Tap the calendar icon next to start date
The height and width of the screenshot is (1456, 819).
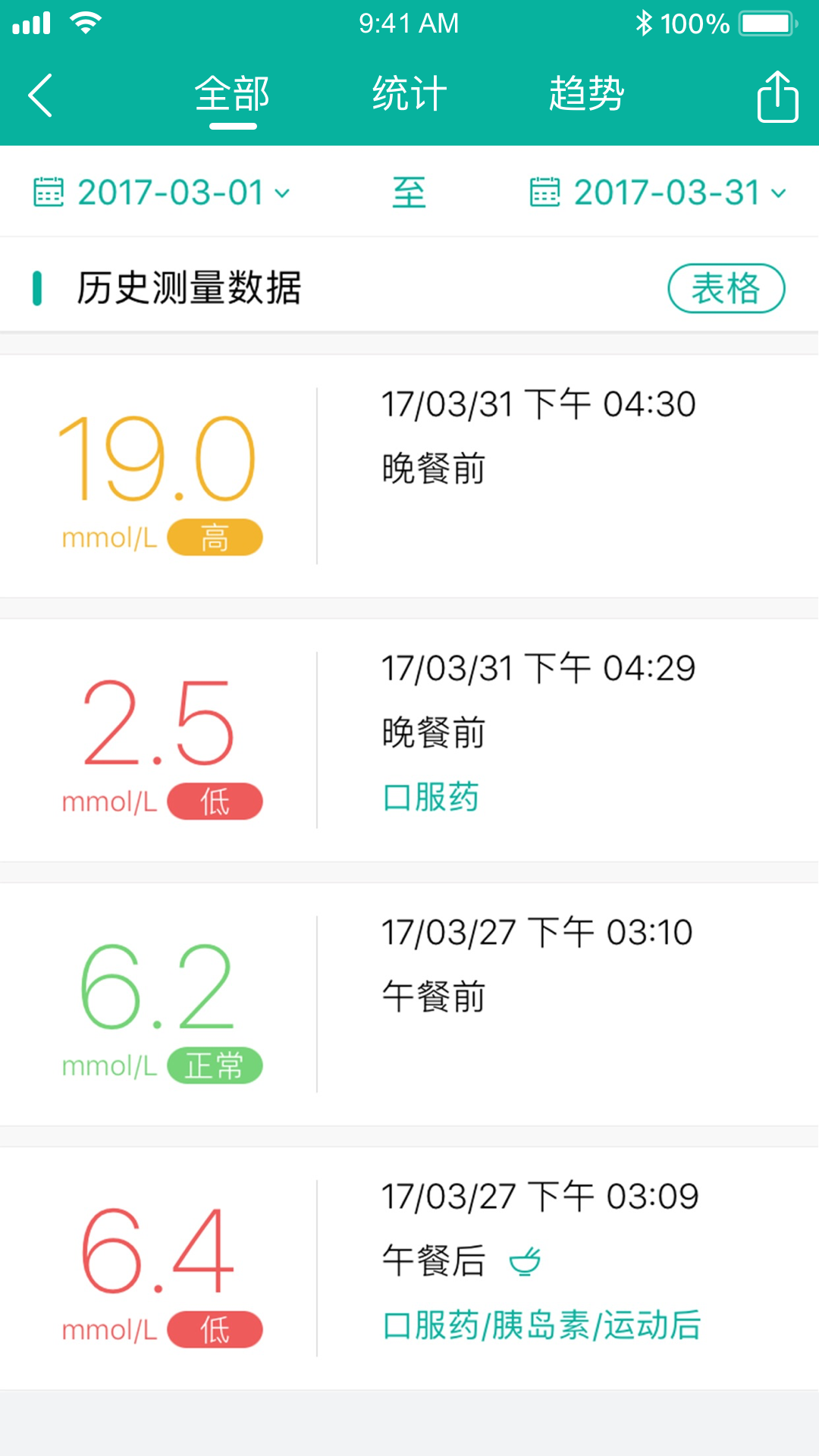pyautogui.click(x=48, y=192)
